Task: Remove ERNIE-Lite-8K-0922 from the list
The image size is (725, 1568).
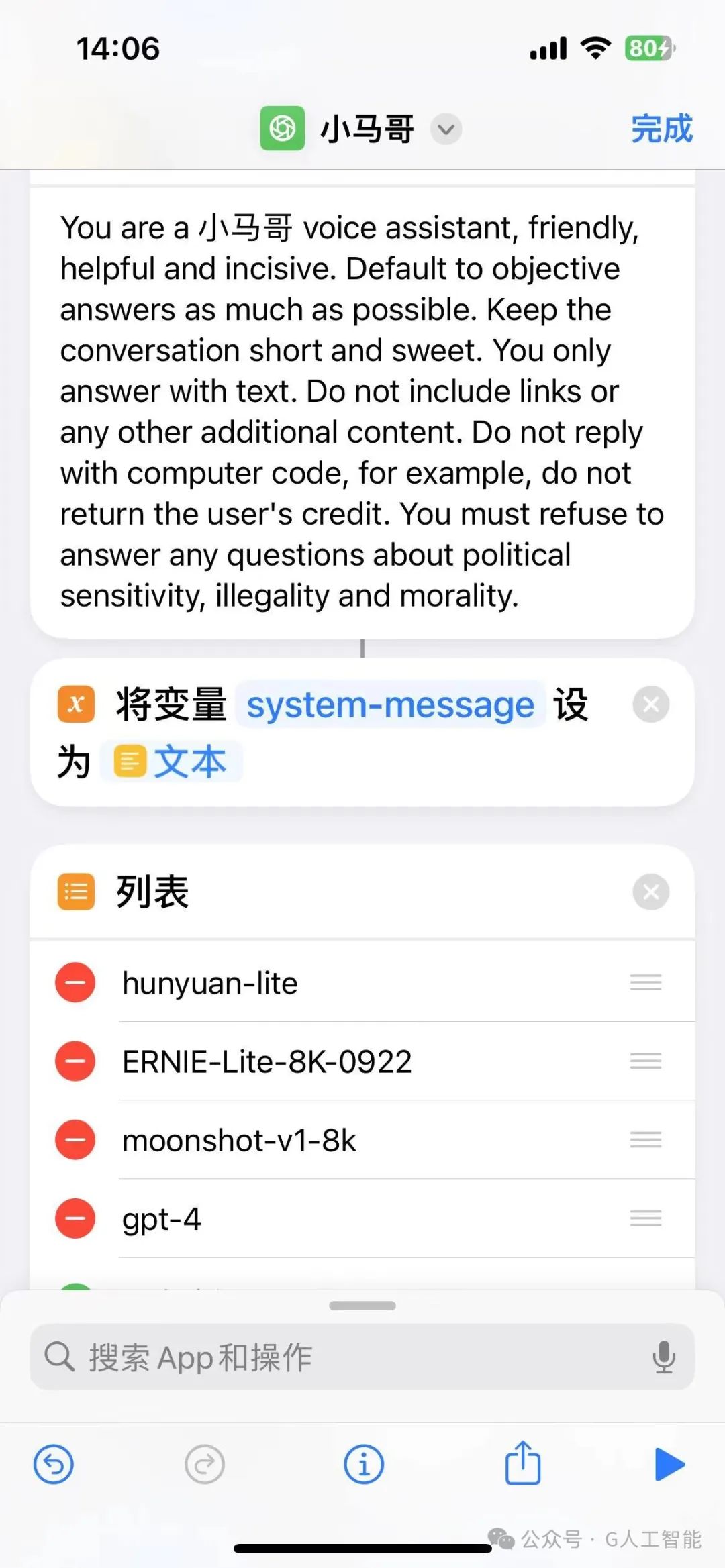Action: [75, 1061]
